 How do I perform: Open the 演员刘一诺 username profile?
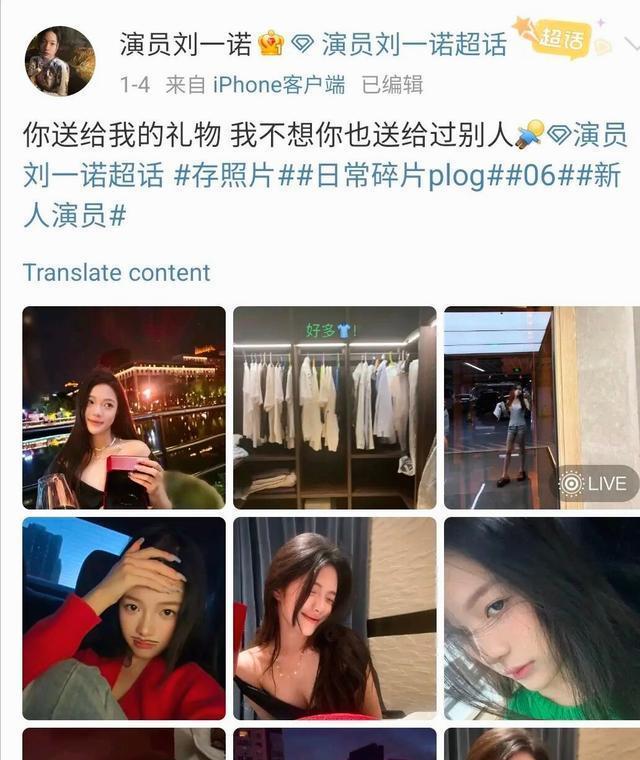(x=185, y=43)
